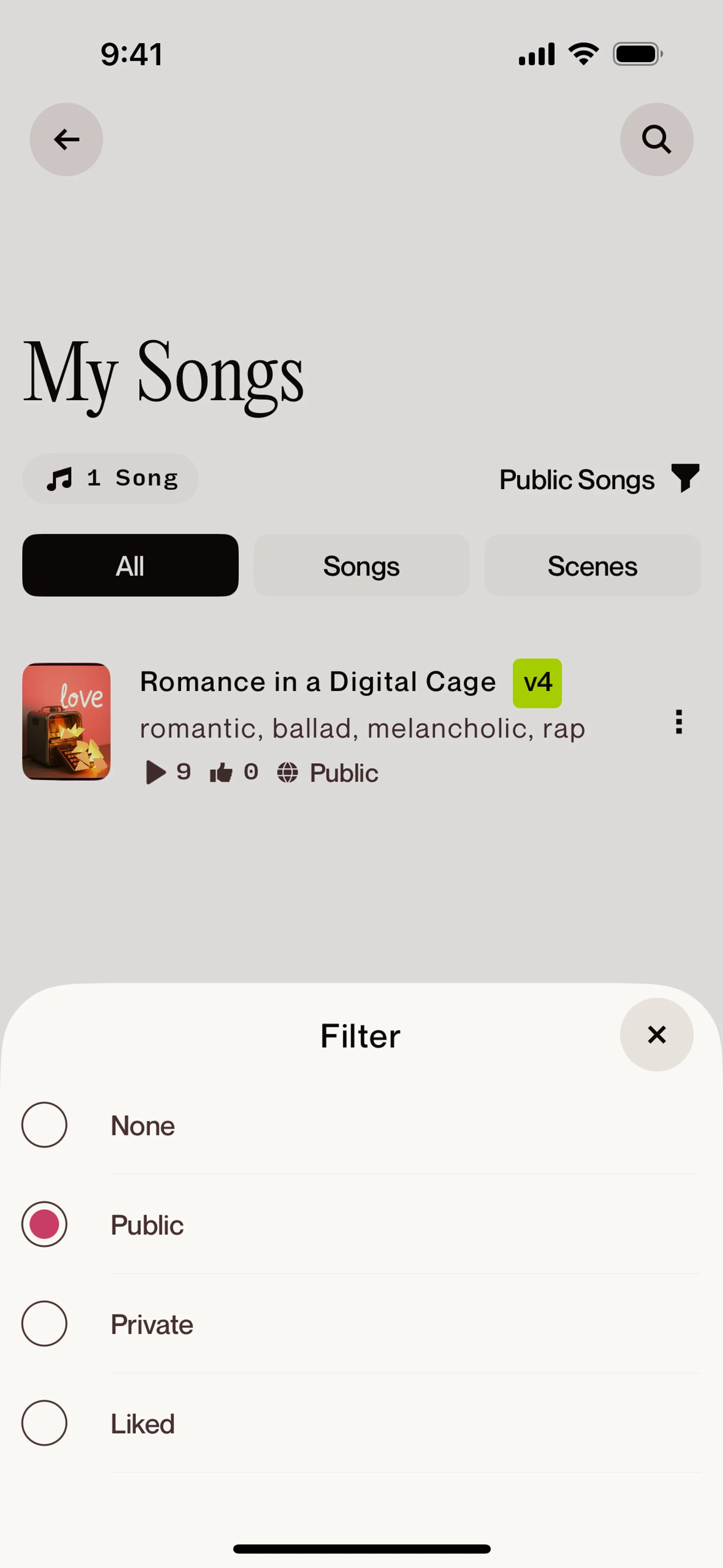Select the None filter option
723x1568 pixels.
44,1125
